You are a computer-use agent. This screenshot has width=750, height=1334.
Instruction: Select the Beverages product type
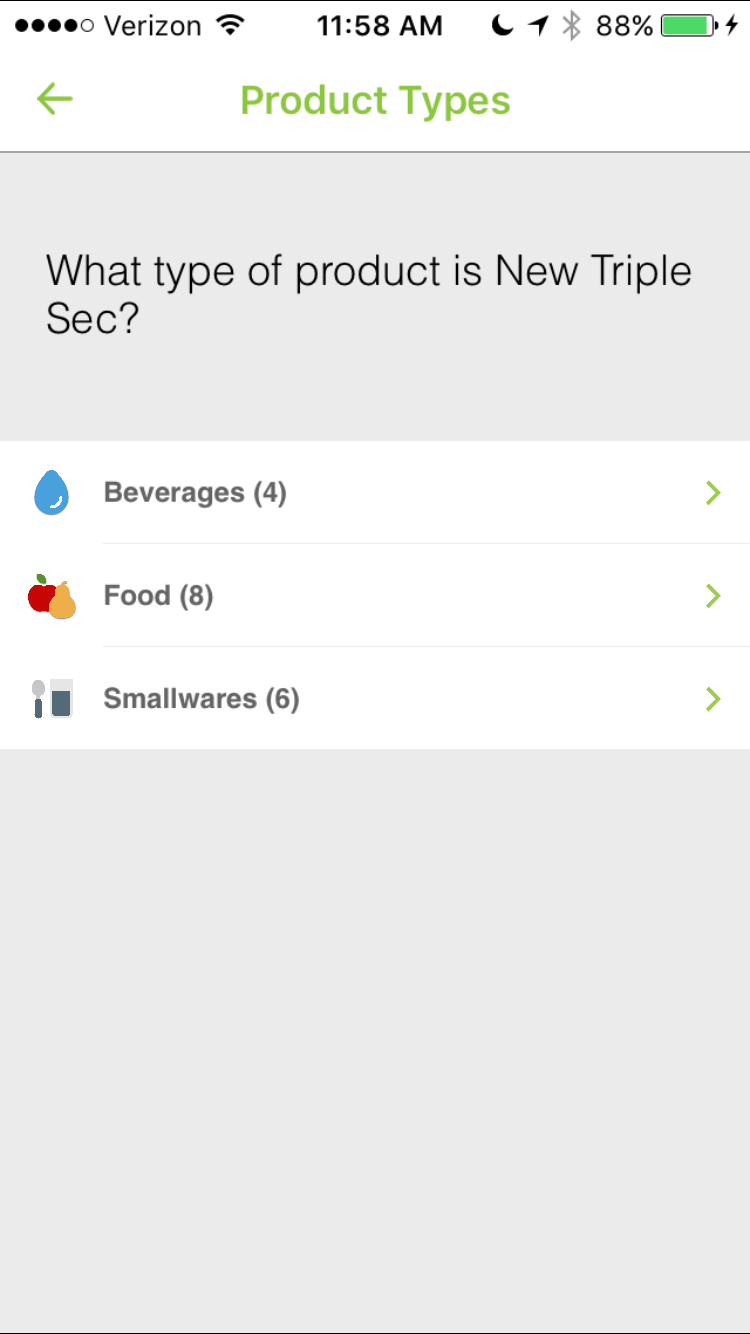coord(375,493)
